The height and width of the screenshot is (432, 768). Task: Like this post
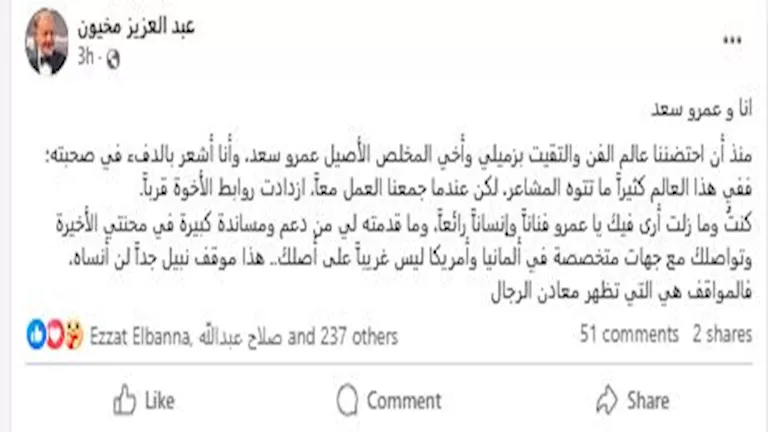[x=144, y=401]
